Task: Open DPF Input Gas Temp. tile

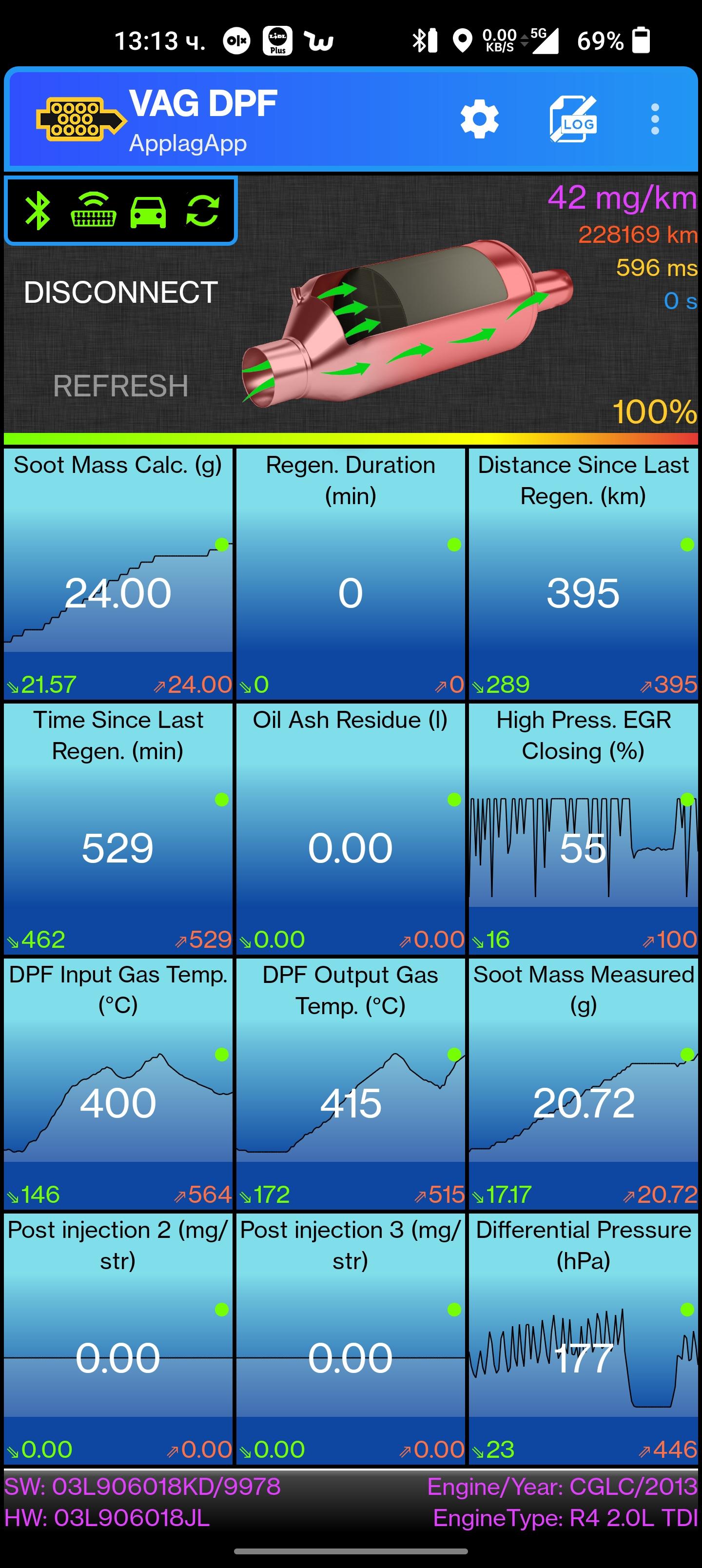Action: click(118, 1084)
